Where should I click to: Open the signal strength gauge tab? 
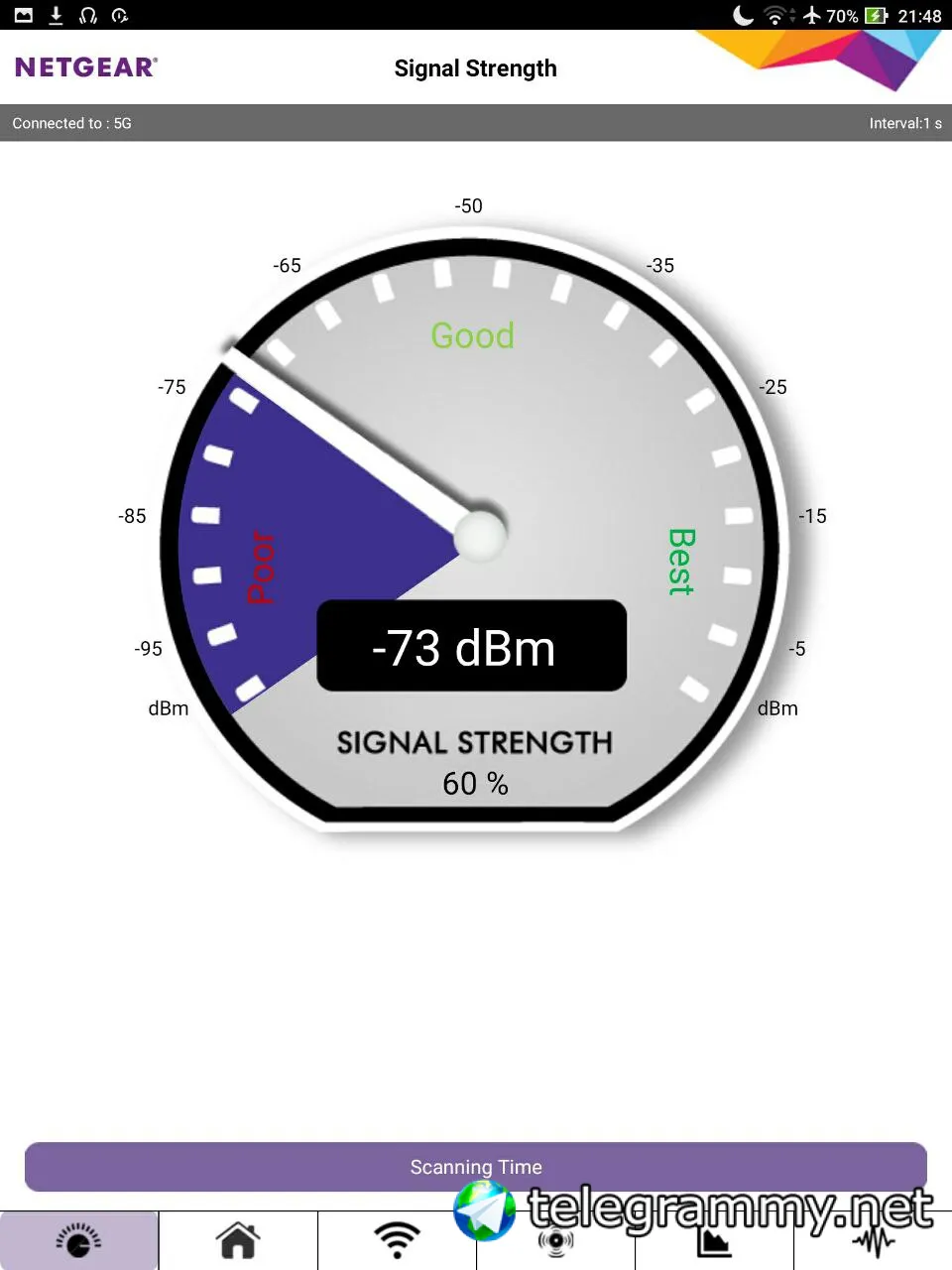(x=79, y=1240)
